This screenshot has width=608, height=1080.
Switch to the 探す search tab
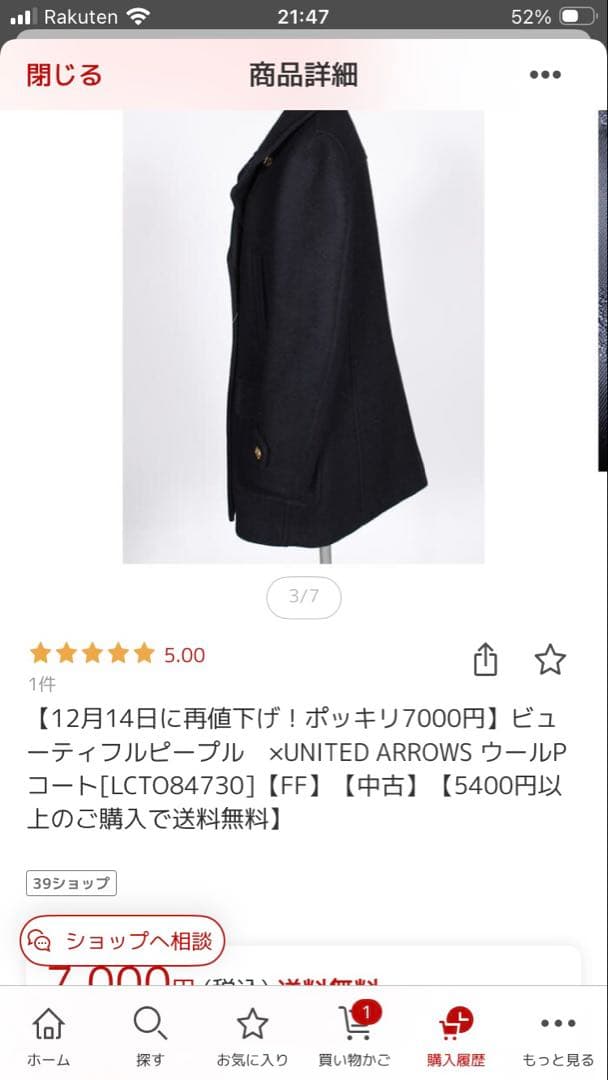click(150, 1035)
